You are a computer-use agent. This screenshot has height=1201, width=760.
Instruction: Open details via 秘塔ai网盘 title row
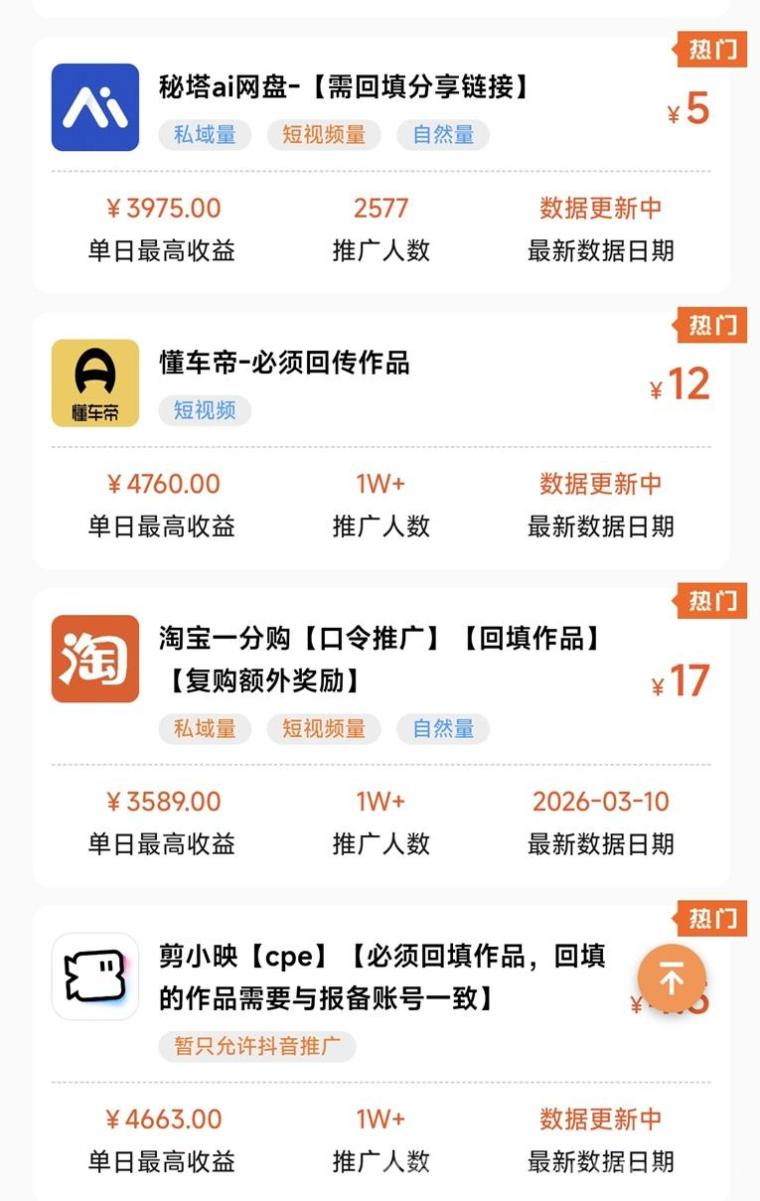[x=330, y=86]
